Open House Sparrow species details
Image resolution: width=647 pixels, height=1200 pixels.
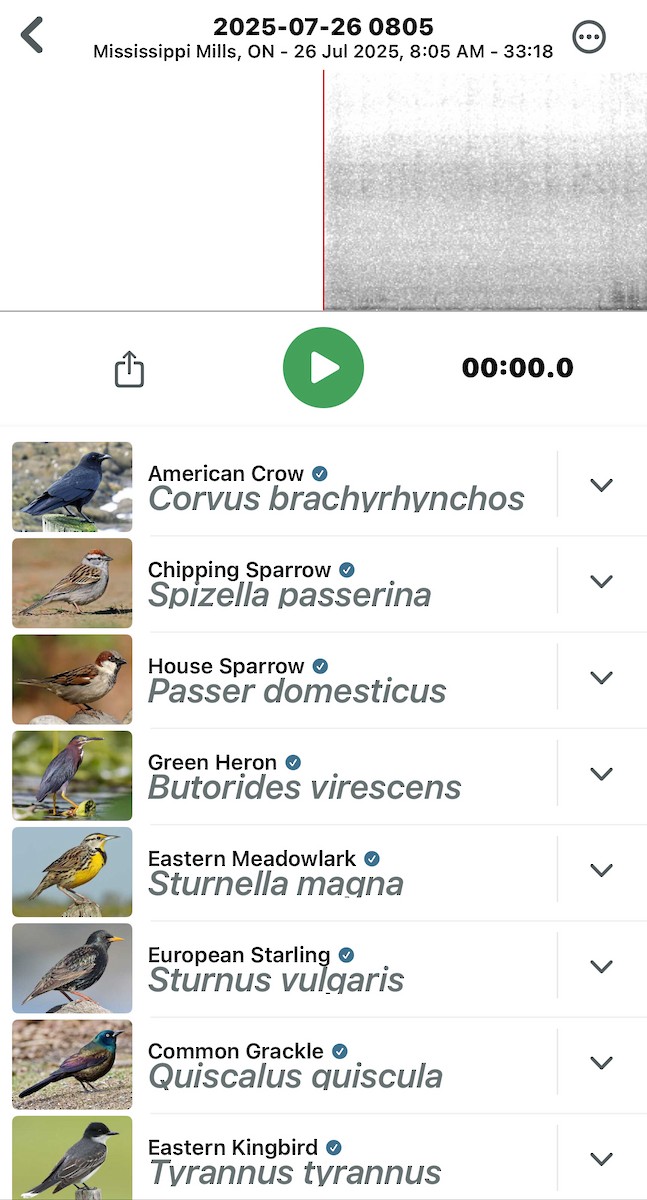coord(297,679)
